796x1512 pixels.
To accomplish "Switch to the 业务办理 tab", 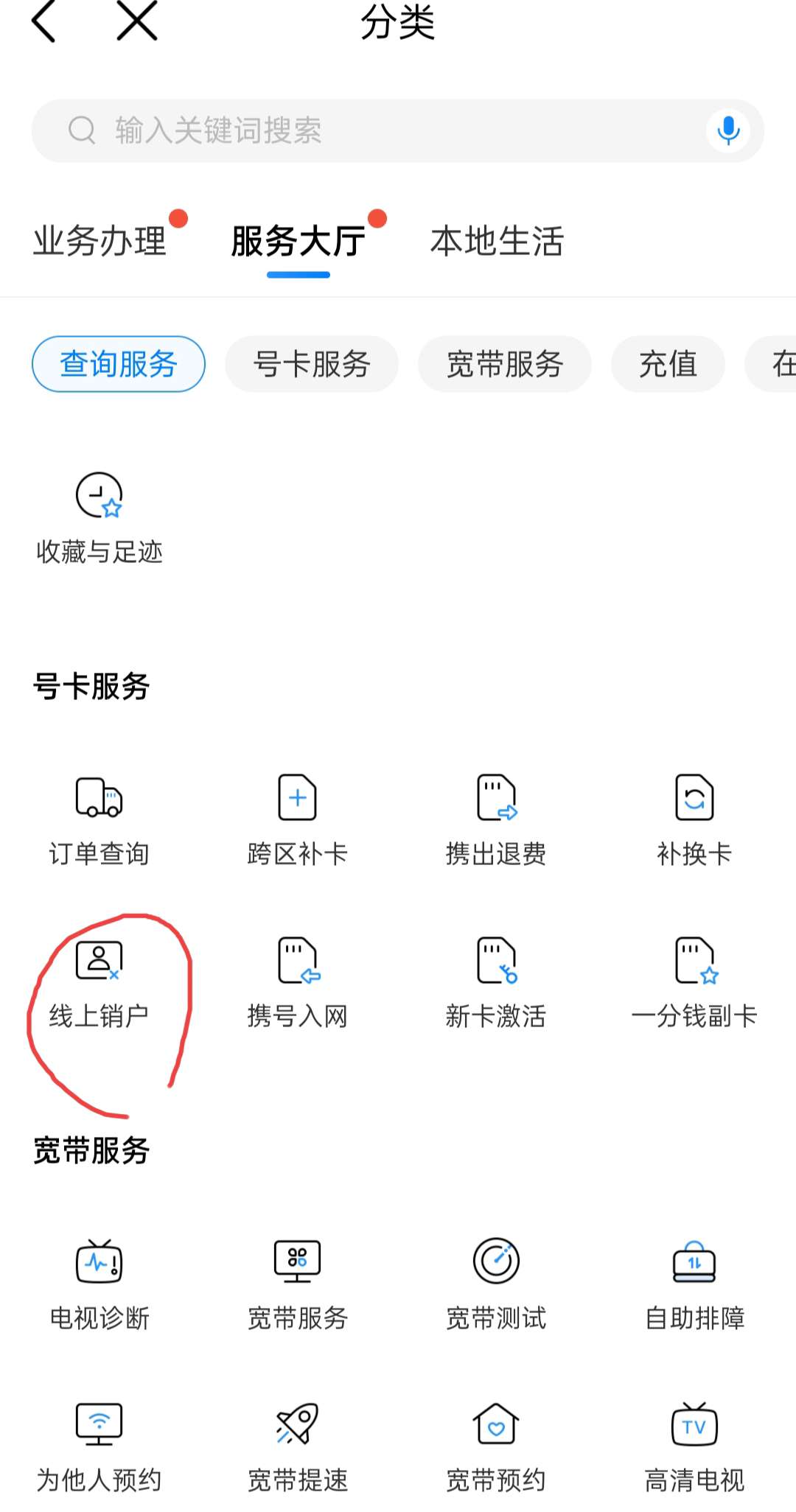I will pos(99,241).
